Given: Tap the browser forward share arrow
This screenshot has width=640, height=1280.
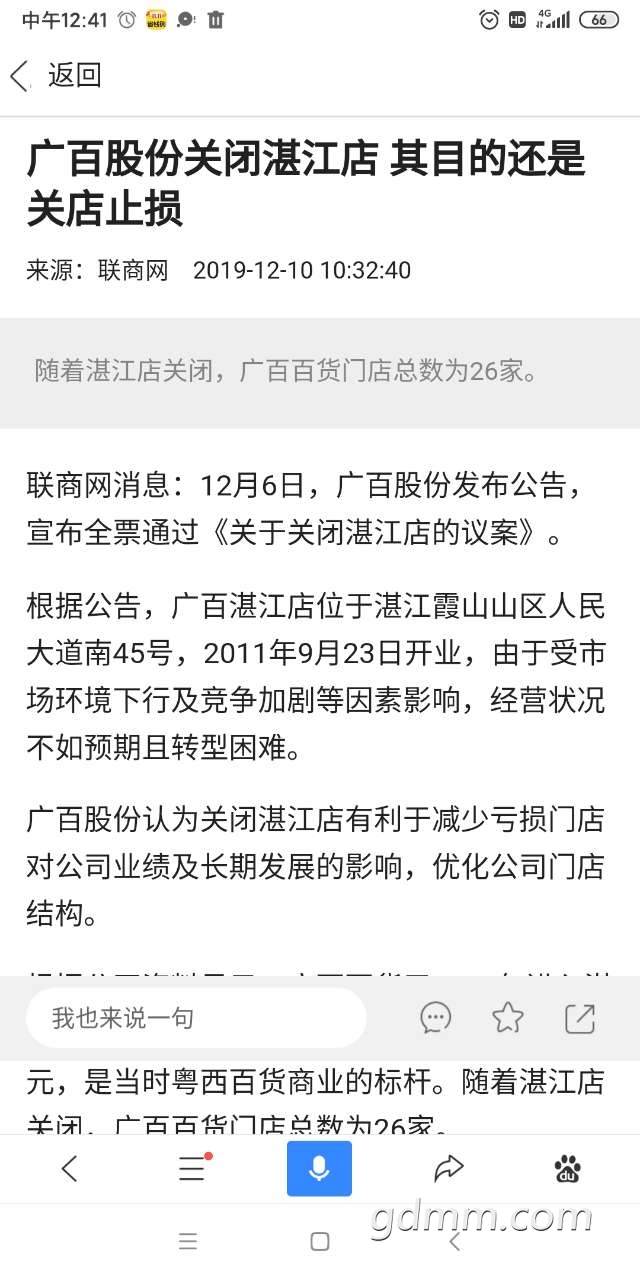Looking at the screenshot, I should click(x=449, y=1168).
